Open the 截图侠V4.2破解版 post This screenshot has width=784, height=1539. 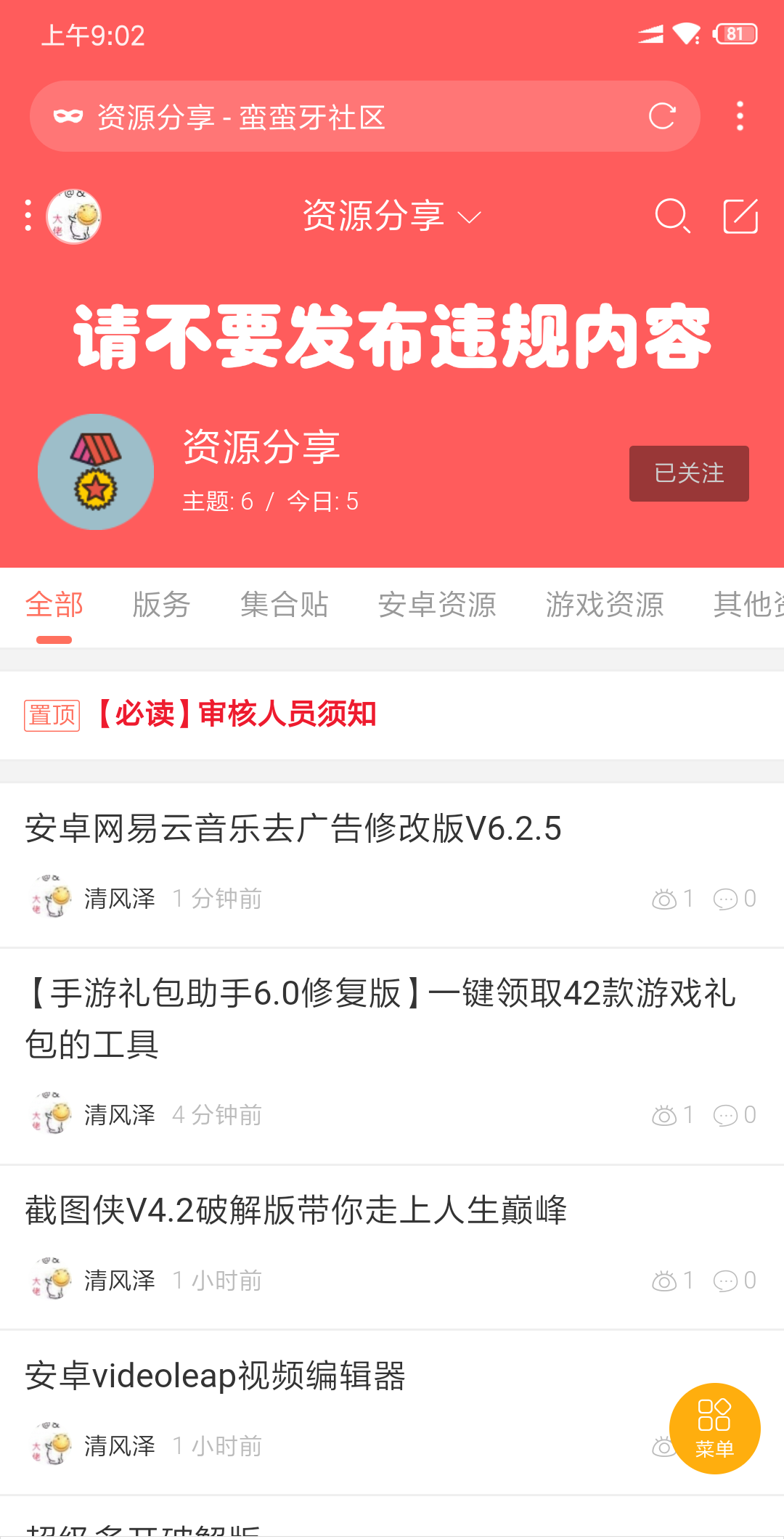296,1211
